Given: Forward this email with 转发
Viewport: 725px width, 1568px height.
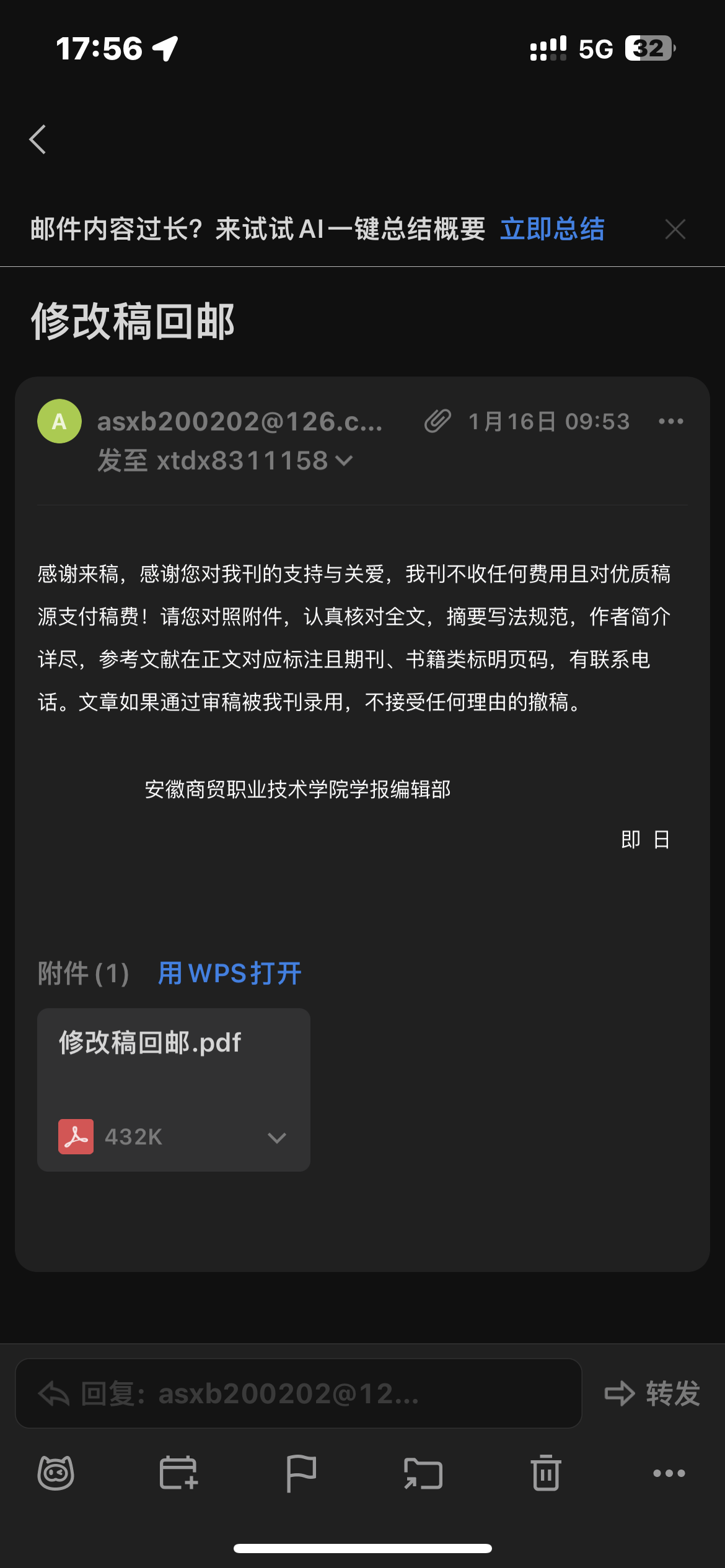Looking at the screenshot, I should 652,1393.
